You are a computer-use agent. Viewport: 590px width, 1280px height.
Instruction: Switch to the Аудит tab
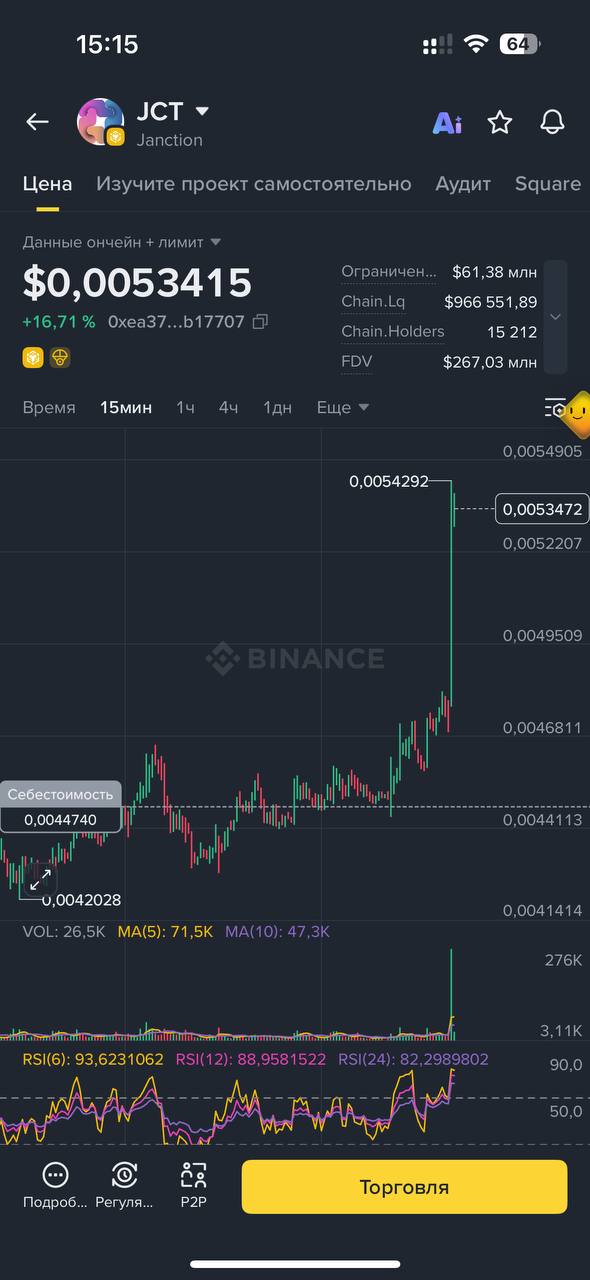coord(463,184)
